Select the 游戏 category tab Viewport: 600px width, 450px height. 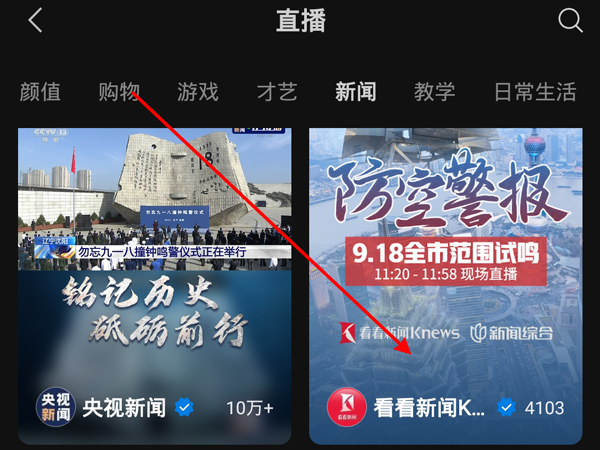(x=197, y=92)
